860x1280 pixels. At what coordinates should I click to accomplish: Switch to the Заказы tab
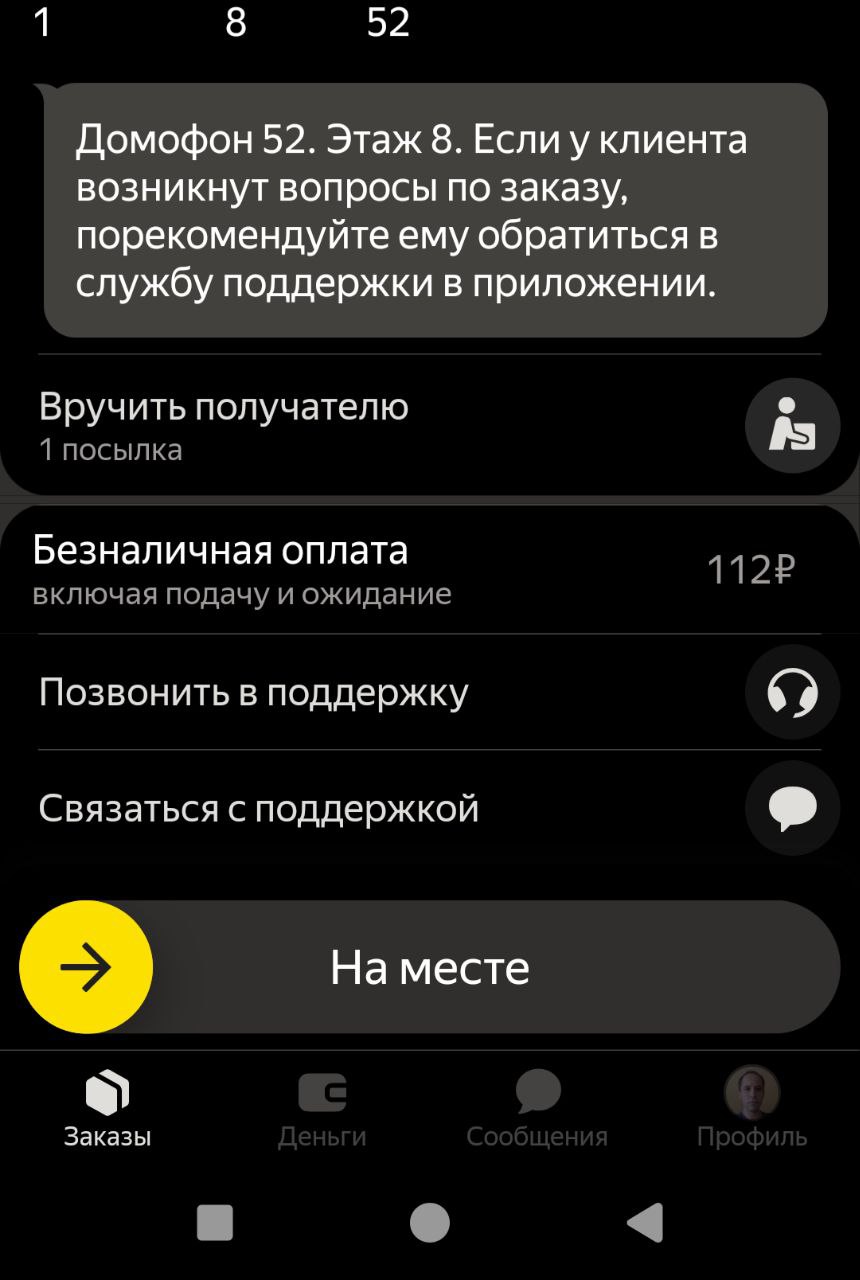(x=108, y=1109)
